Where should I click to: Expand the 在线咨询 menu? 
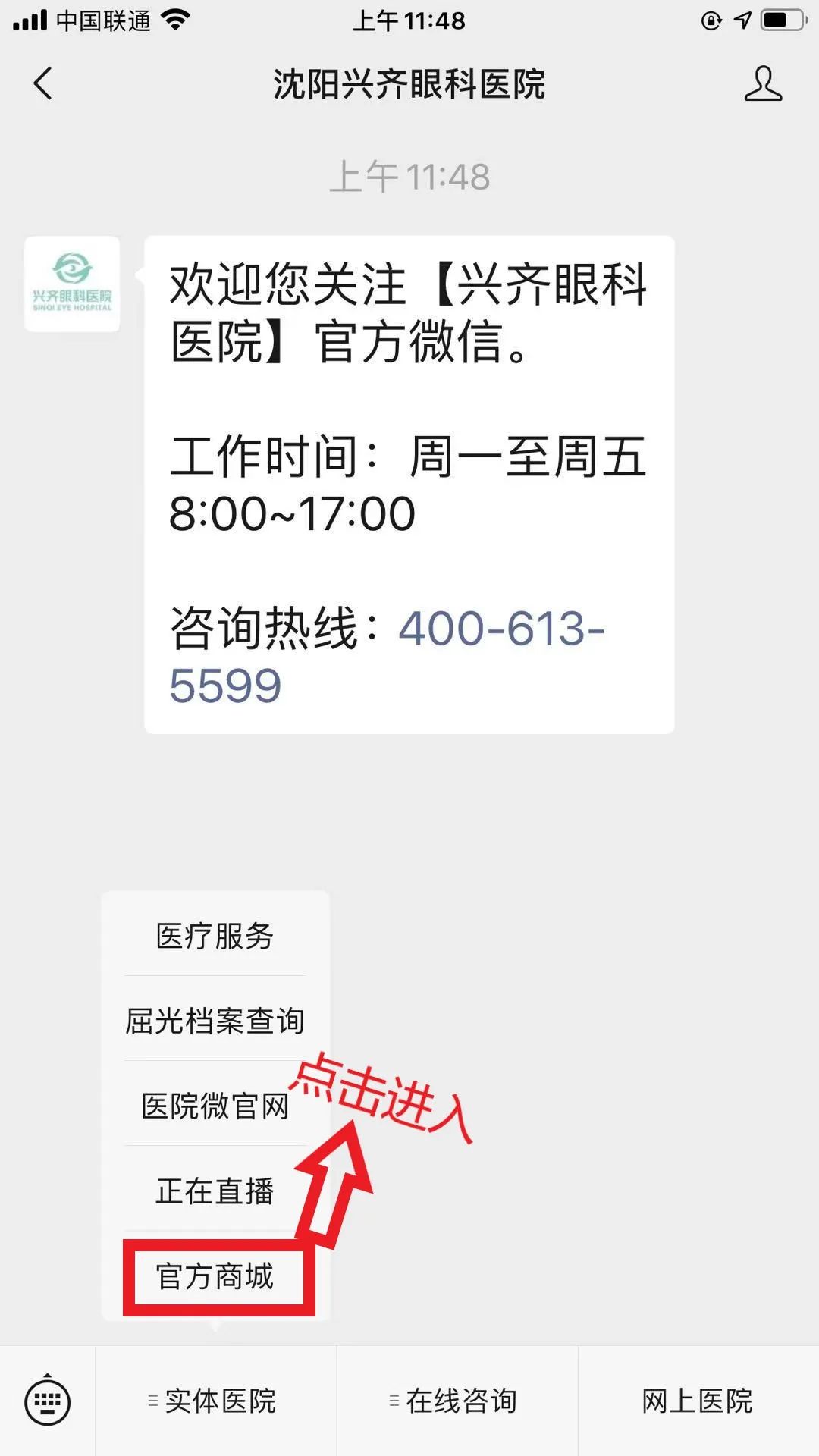pyautogui.click(x=457, y=1401)
